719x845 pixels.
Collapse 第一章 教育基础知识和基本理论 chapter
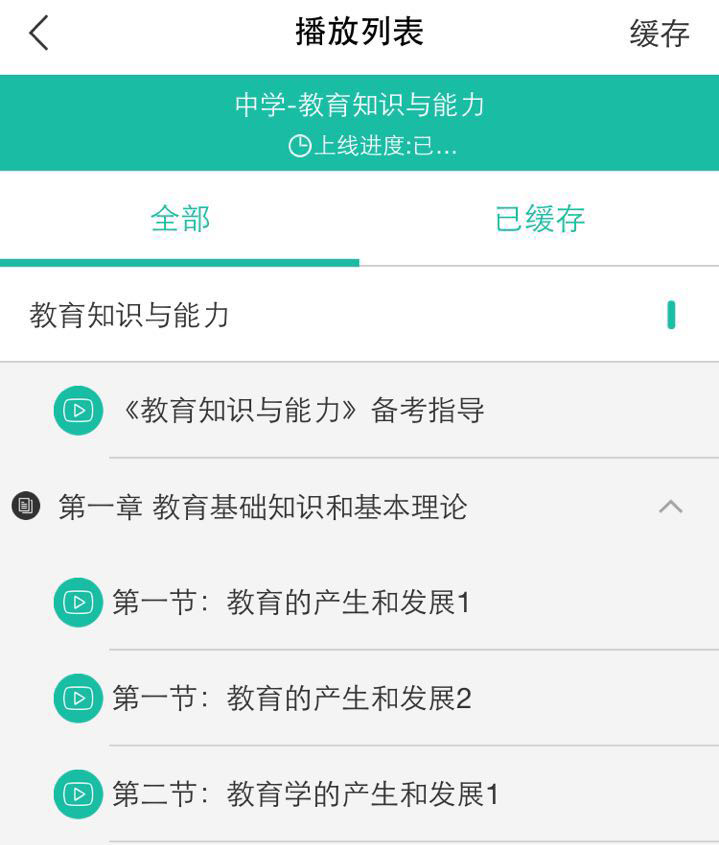(x=670, y=507)
